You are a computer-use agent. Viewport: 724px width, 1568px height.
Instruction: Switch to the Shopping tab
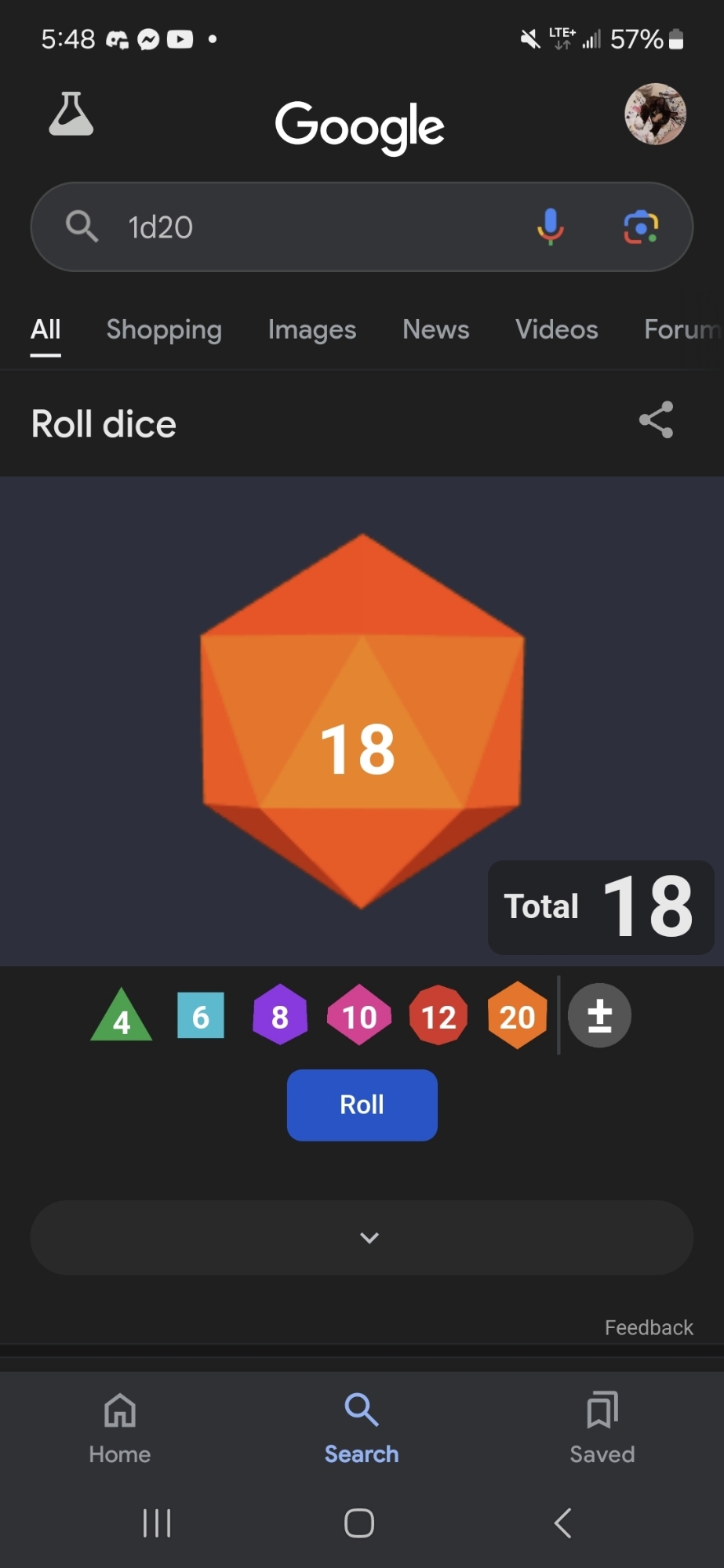click(x=164, y=329)
